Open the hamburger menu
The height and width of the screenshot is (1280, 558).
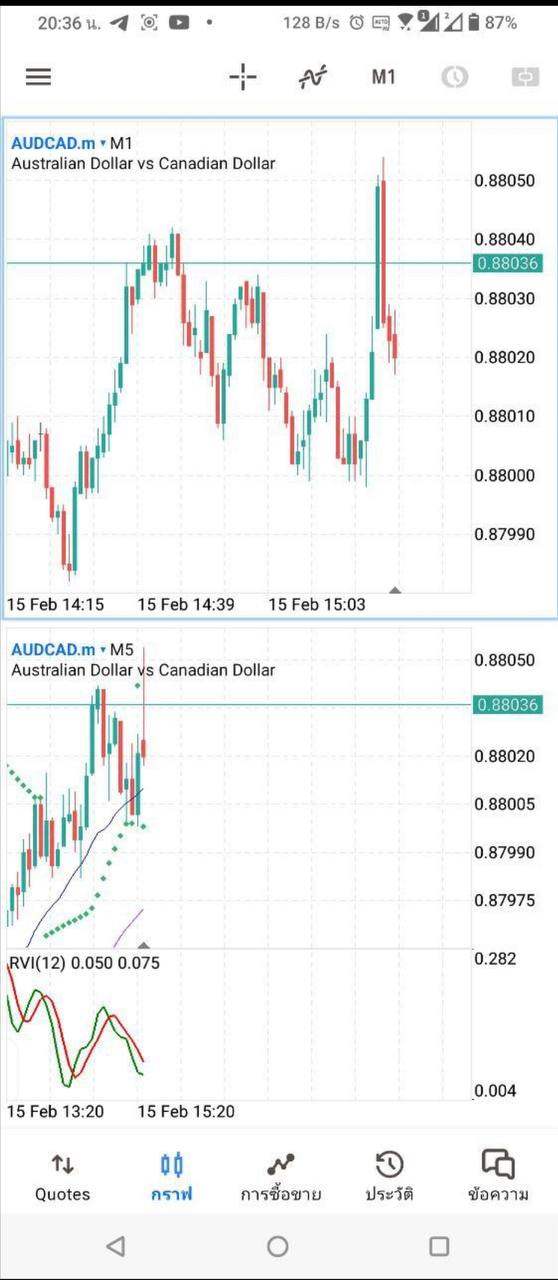coord(38,77)
